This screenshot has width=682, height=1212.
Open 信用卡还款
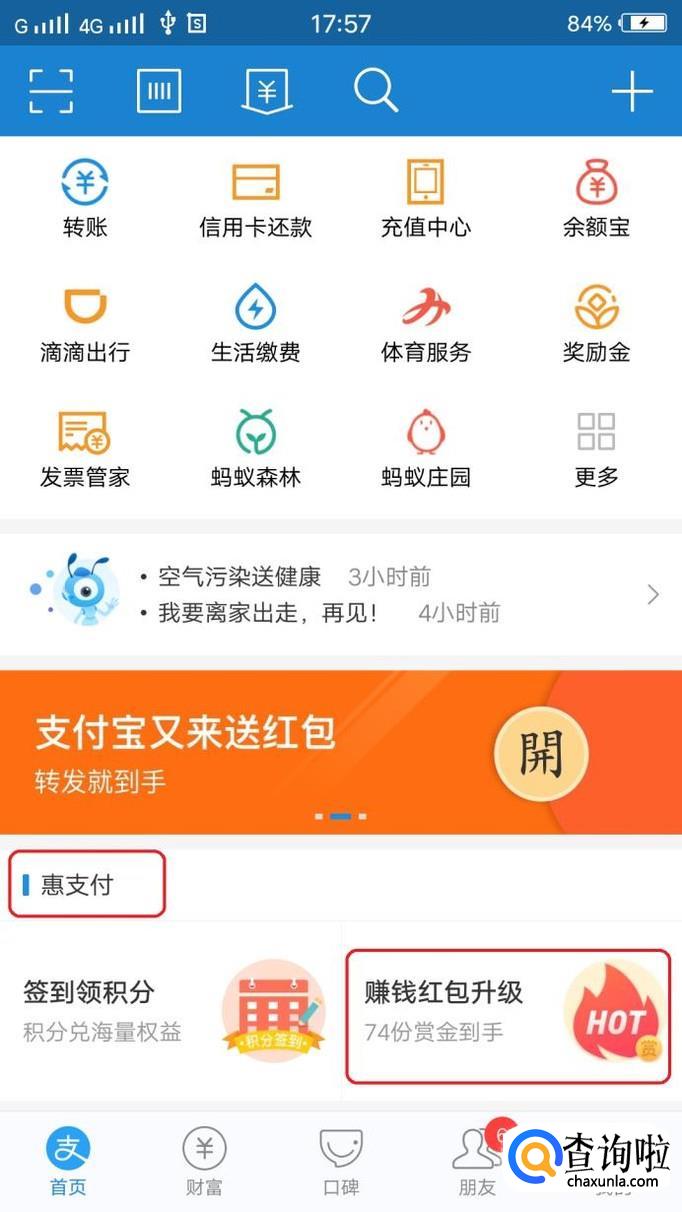[256, 200]
